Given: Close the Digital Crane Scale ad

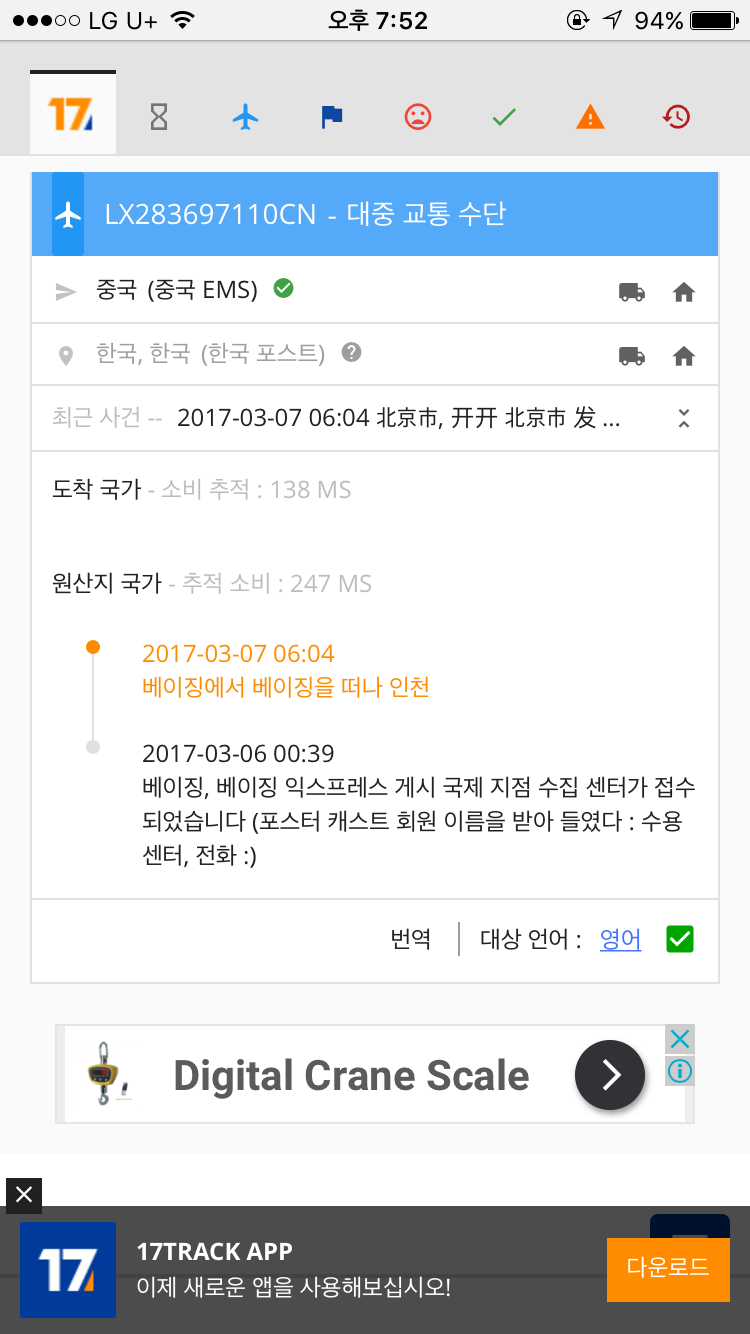Looking at the screenshot, I should point(680,1039).
